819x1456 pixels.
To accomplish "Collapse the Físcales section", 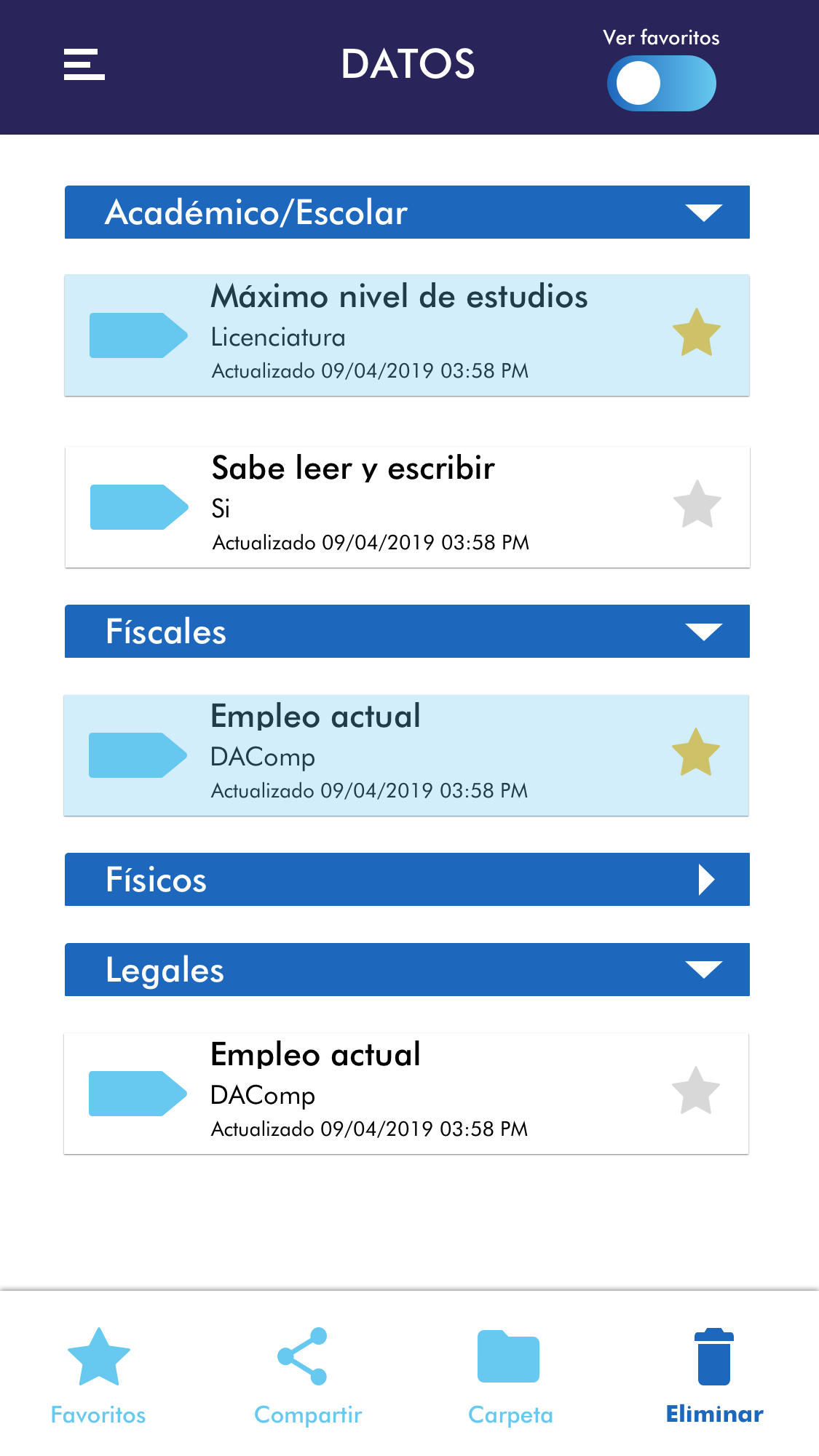I will click(703, 632).
